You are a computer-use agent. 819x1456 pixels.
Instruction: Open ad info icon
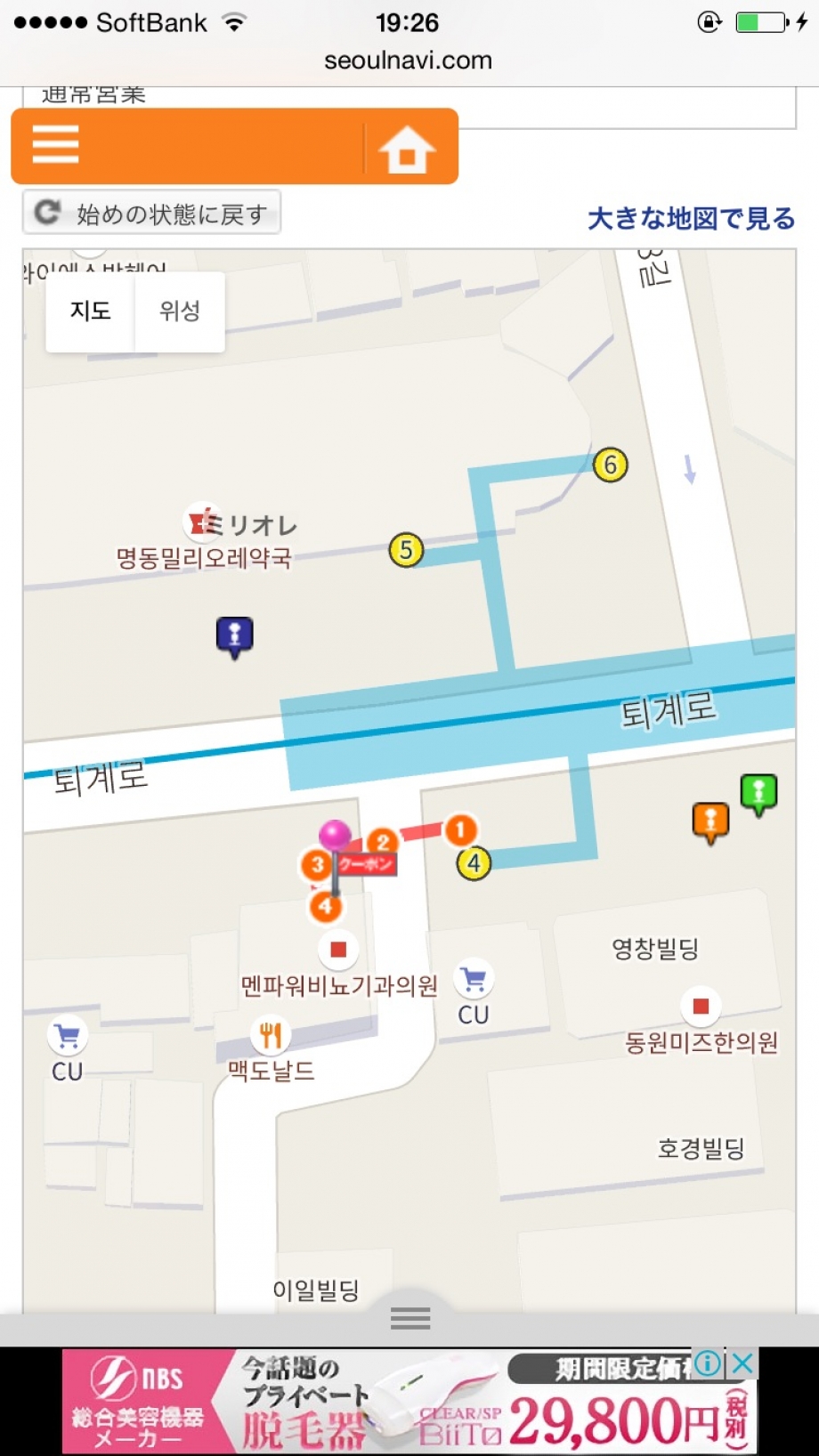[x=709, y=1363]
